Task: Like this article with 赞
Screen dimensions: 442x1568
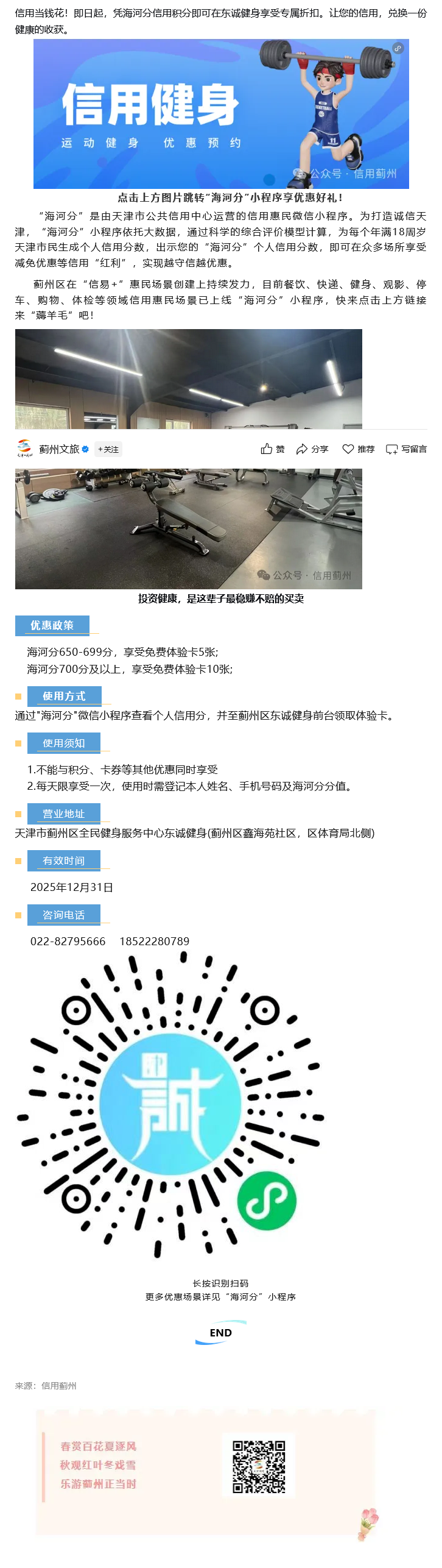Action: click(273, 449)
